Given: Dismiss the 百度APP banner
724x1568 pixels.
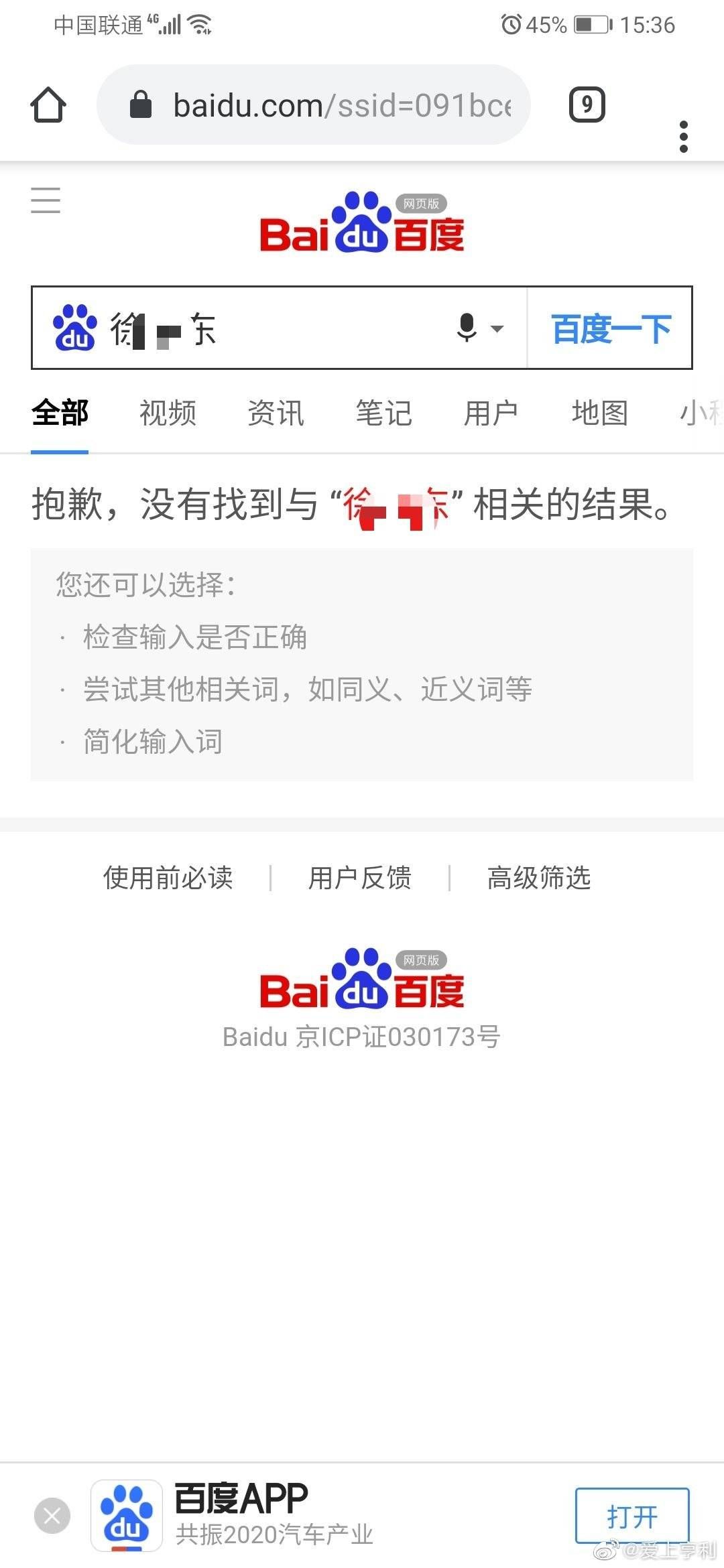Looking at the screenshot, I should (x=52, y=1515).
